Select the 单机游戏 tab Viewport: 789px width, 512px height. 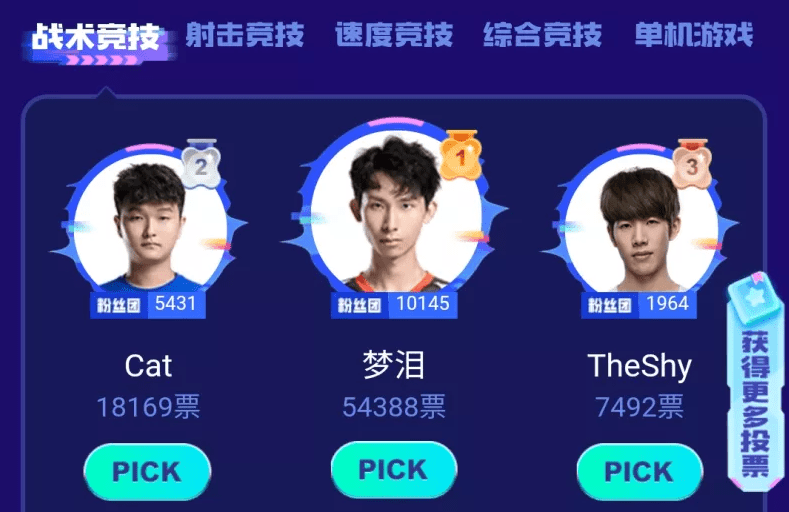click(x=693, y=37)
